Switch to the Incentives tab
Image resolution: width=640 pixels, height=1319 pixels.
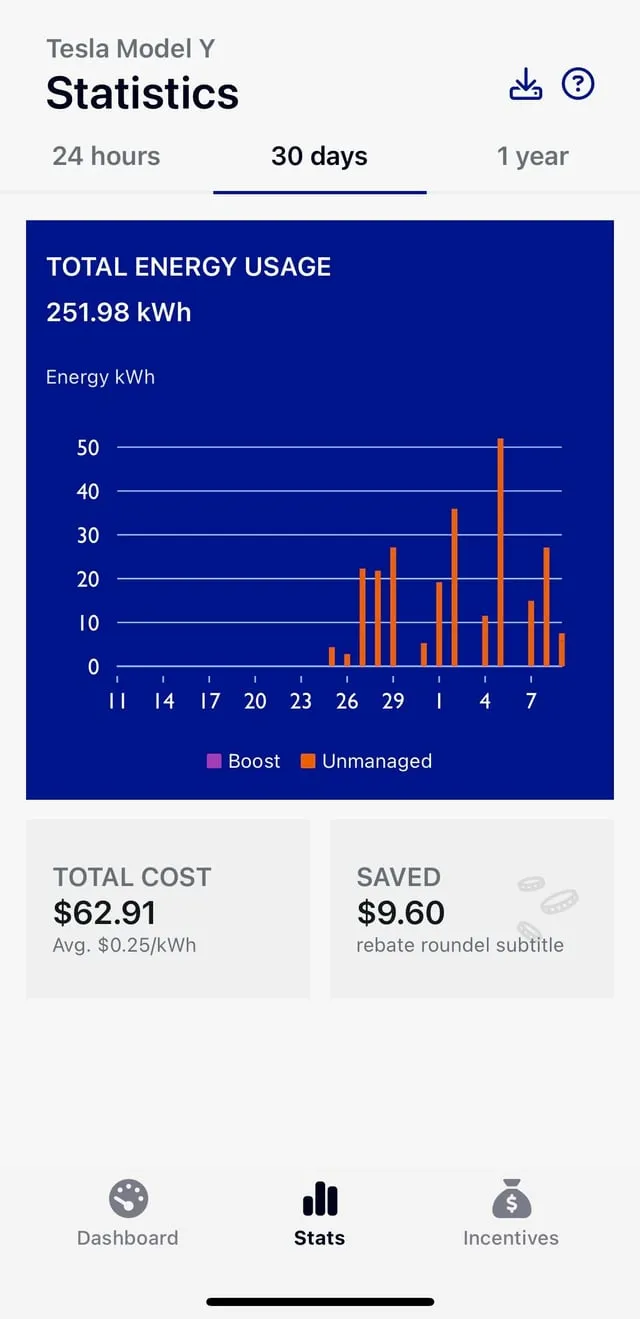coord(511,1212)
